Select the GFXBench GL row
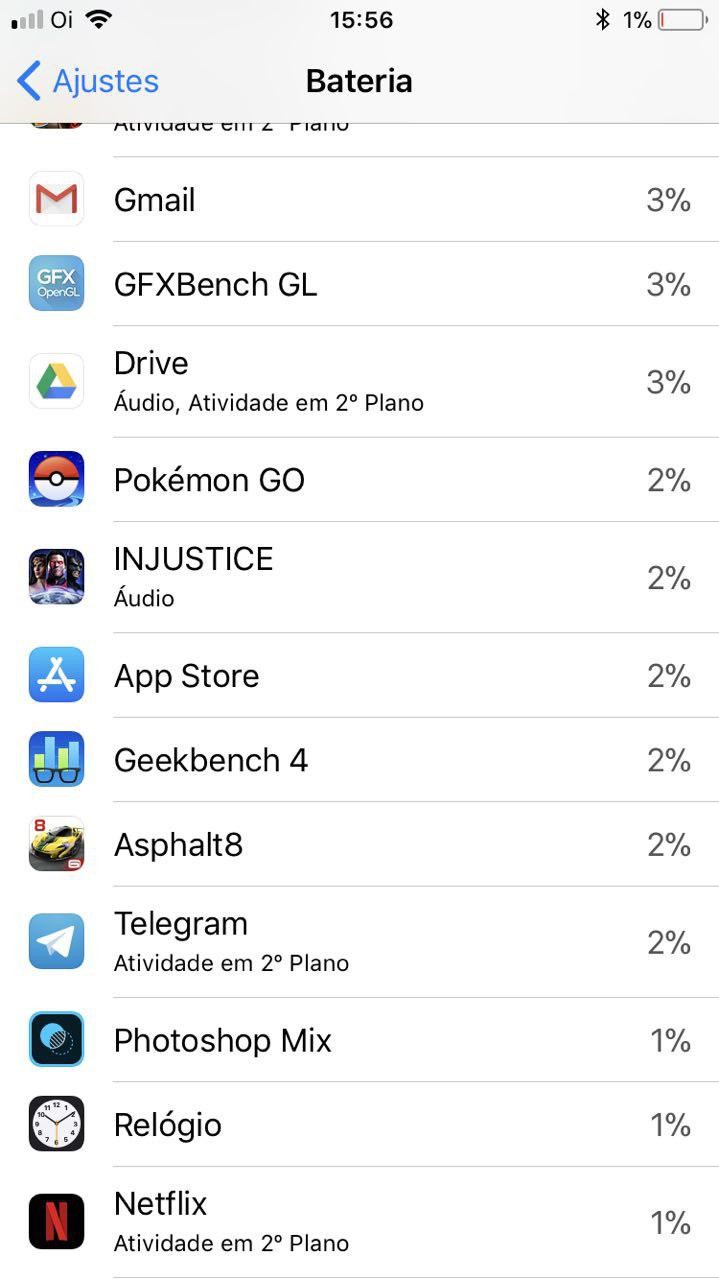The width and height of the screenshot is (719, 1280). coord(360,284)
